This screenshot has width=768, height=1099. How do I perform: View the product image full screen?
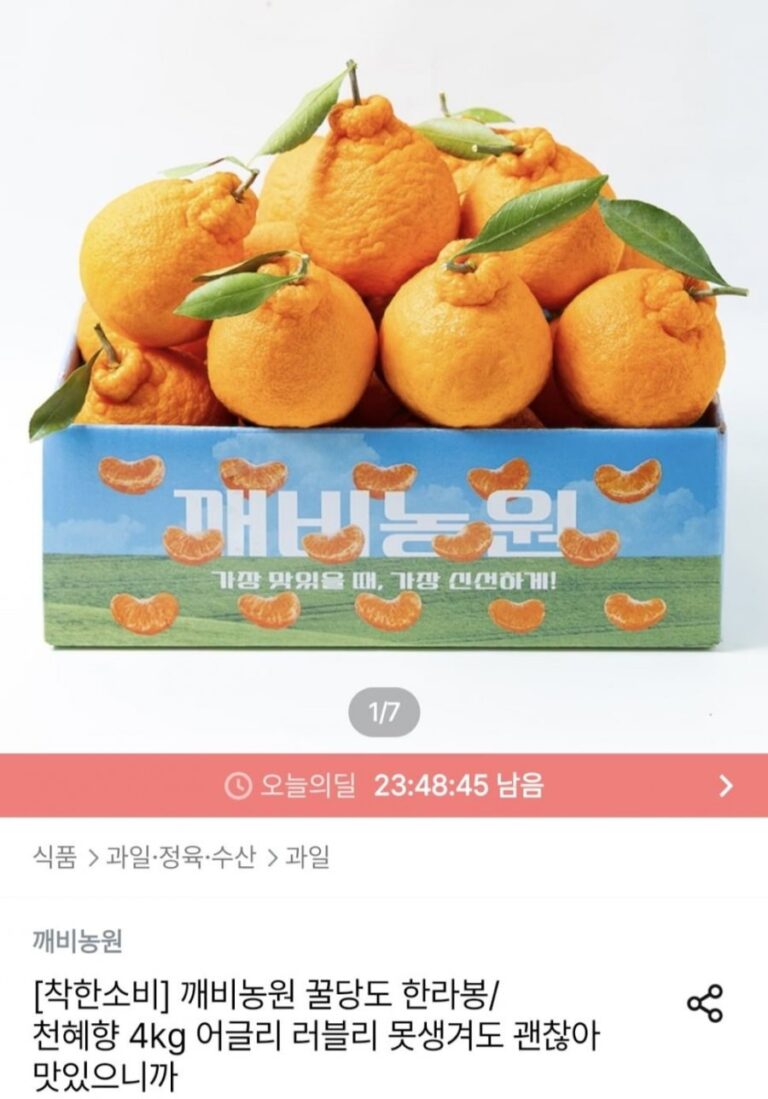click(384, 360)
